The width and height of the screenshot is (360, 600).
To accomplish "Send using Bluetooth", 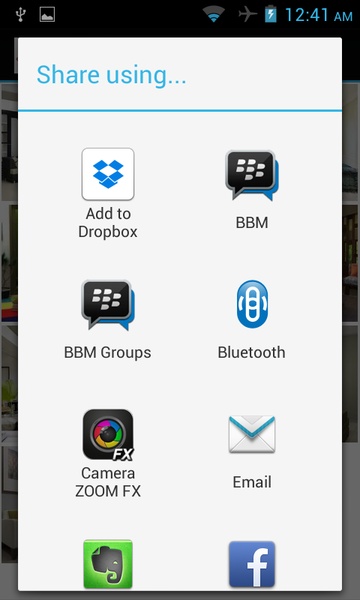I will tap(252, 320).
